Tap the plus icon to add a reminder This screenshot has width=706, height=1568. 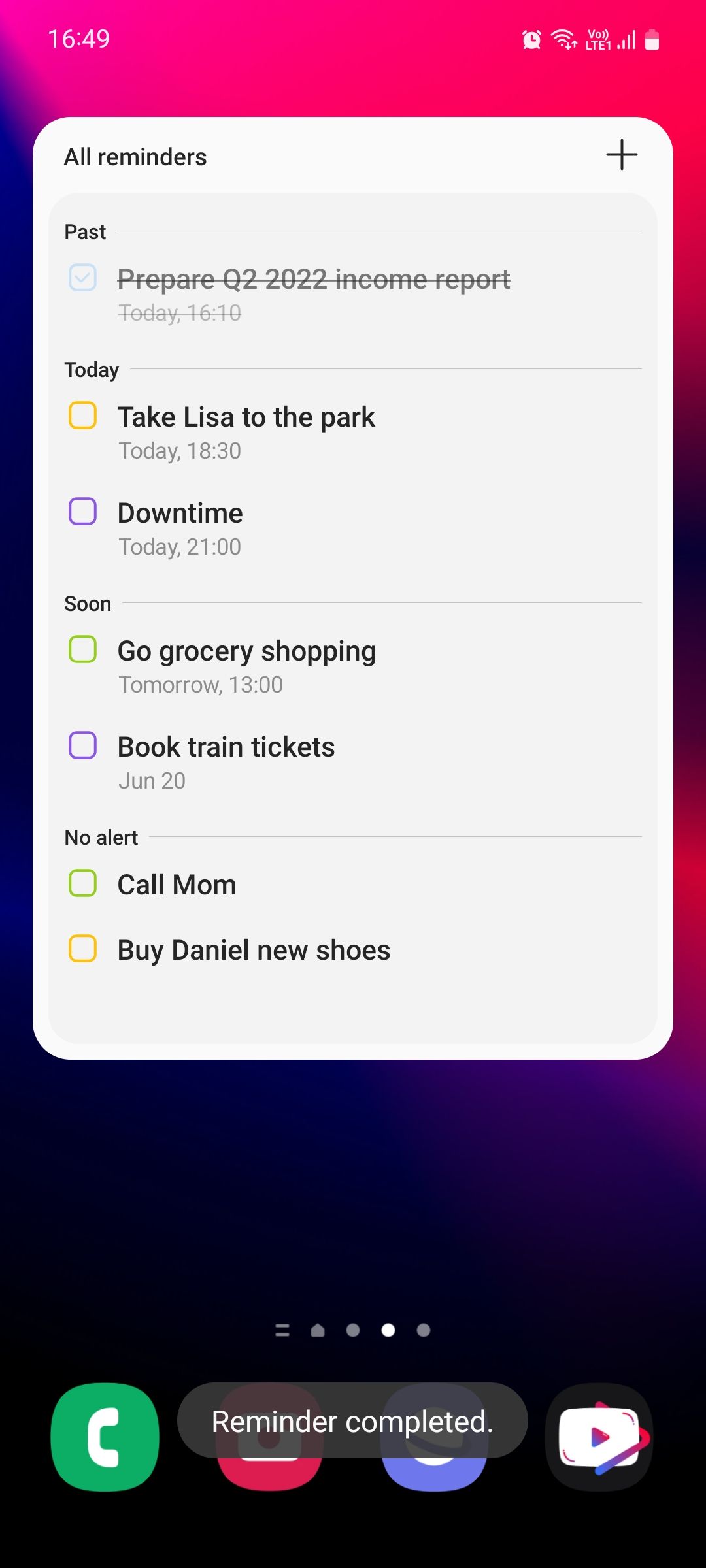[x=622, y=155]
